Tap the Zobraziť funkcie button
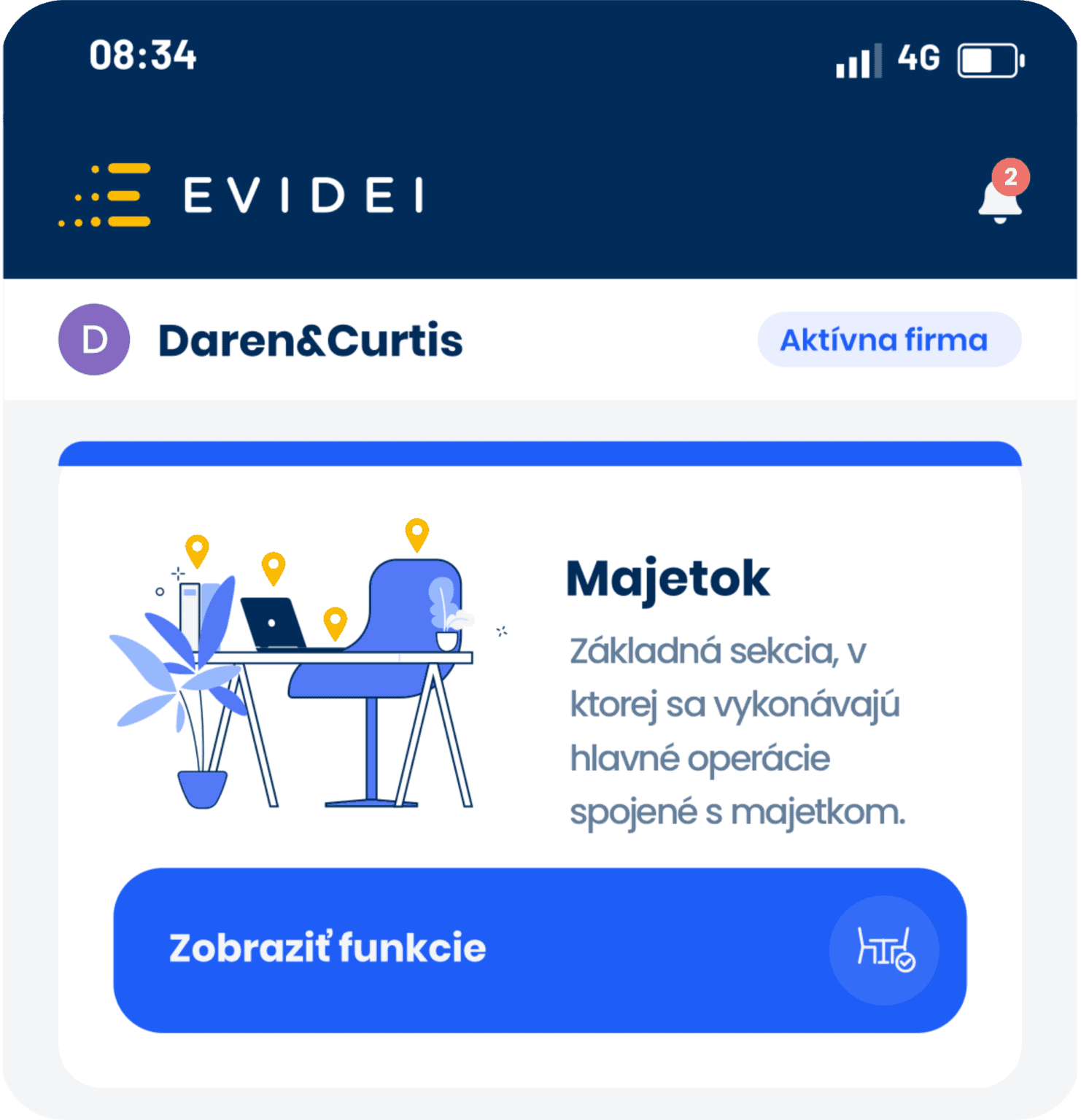Image resolution: width=1081 pixels, height=1120 pixels. click(x=540, y=949)
